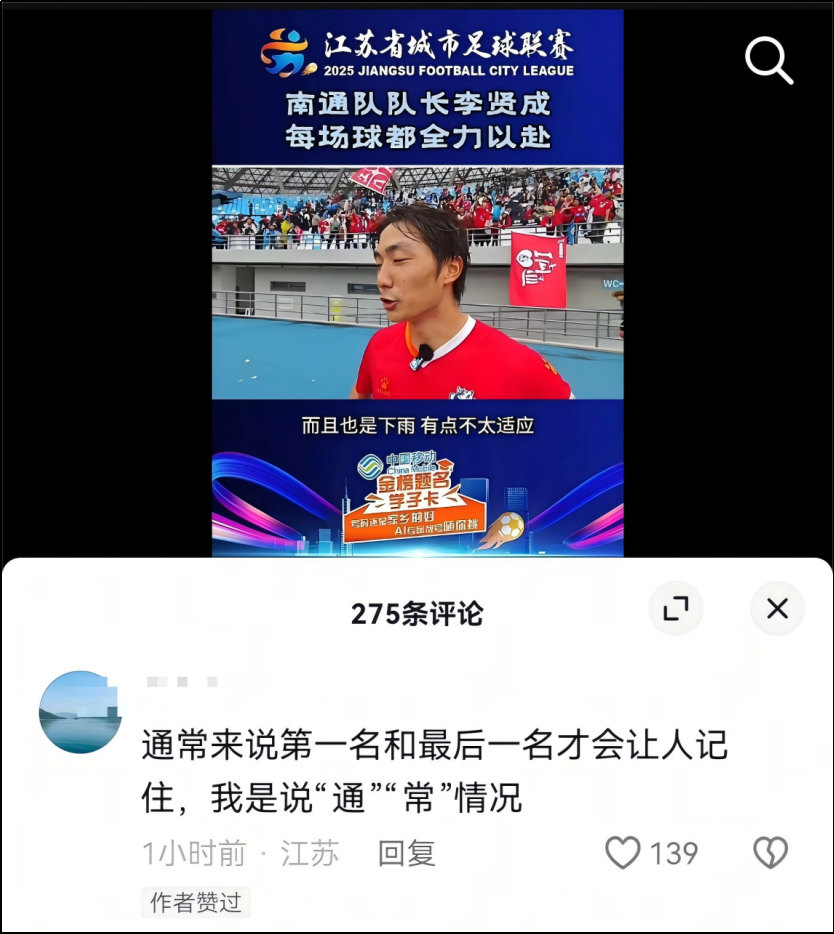Like the comment with 139 likes
The height and width of the screenshot is (934, 834).
623,853
